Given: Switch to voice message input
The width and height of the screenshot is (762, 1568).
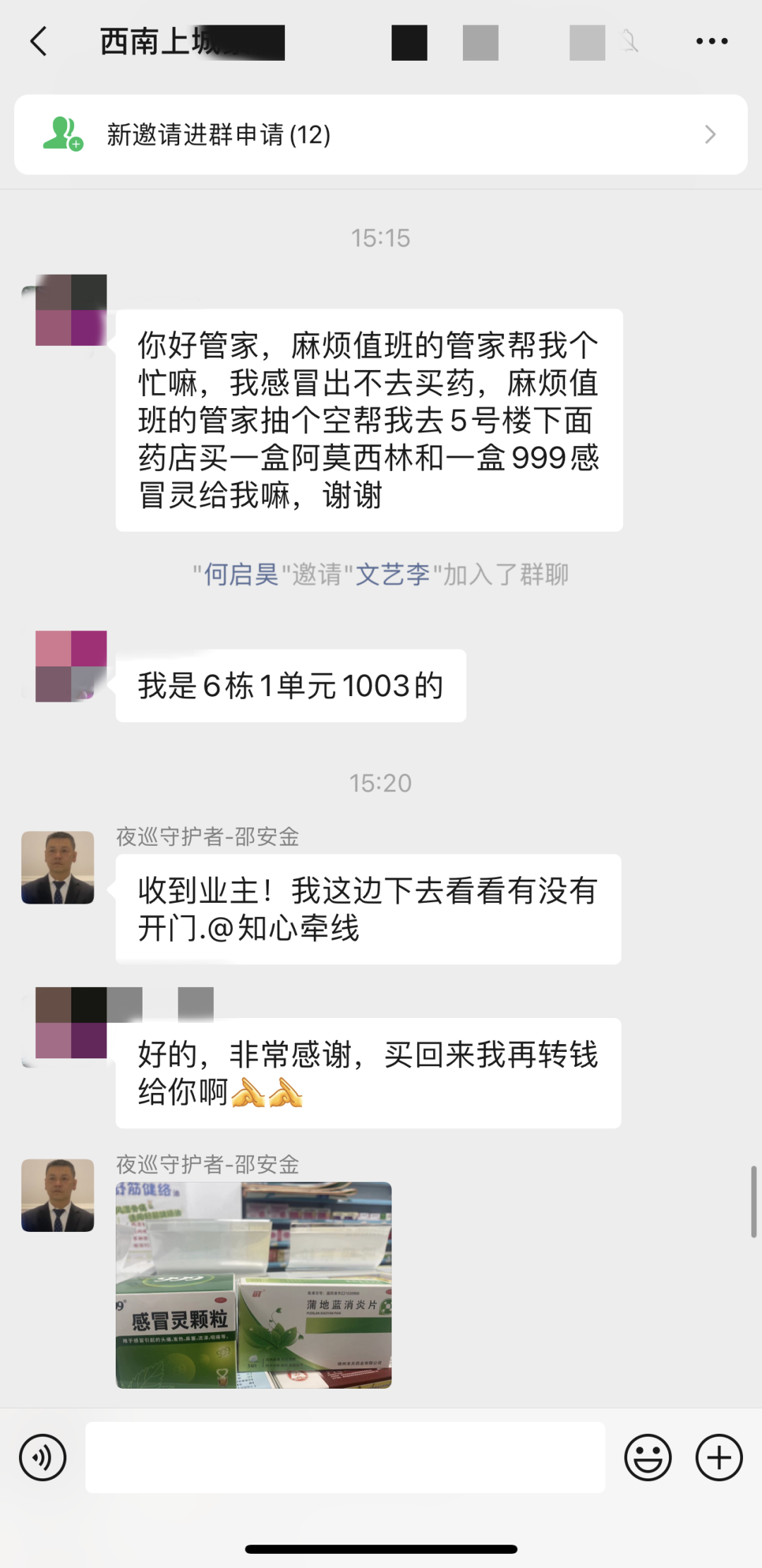Looking at the screenshot, I should (43, 1458).
